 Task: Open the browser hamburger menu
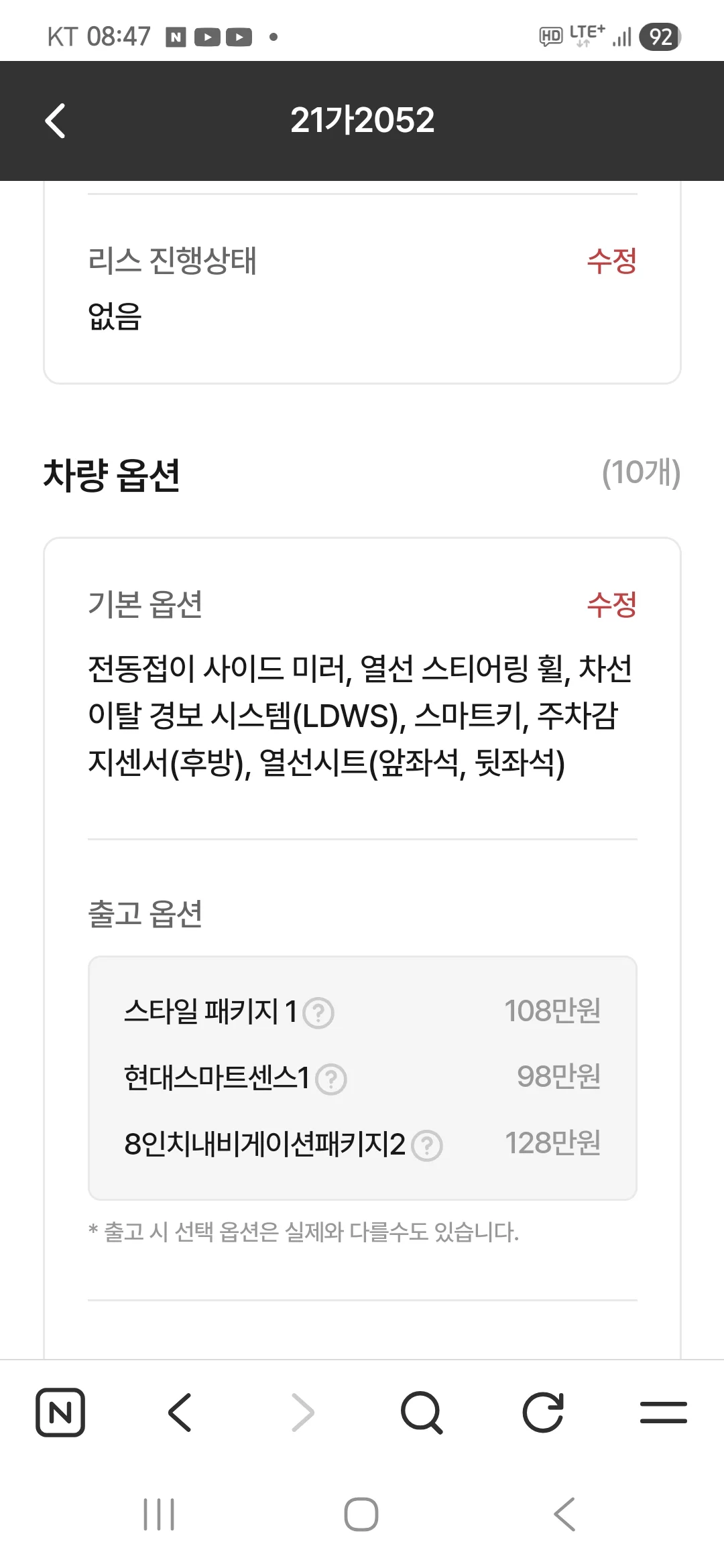663,1413
